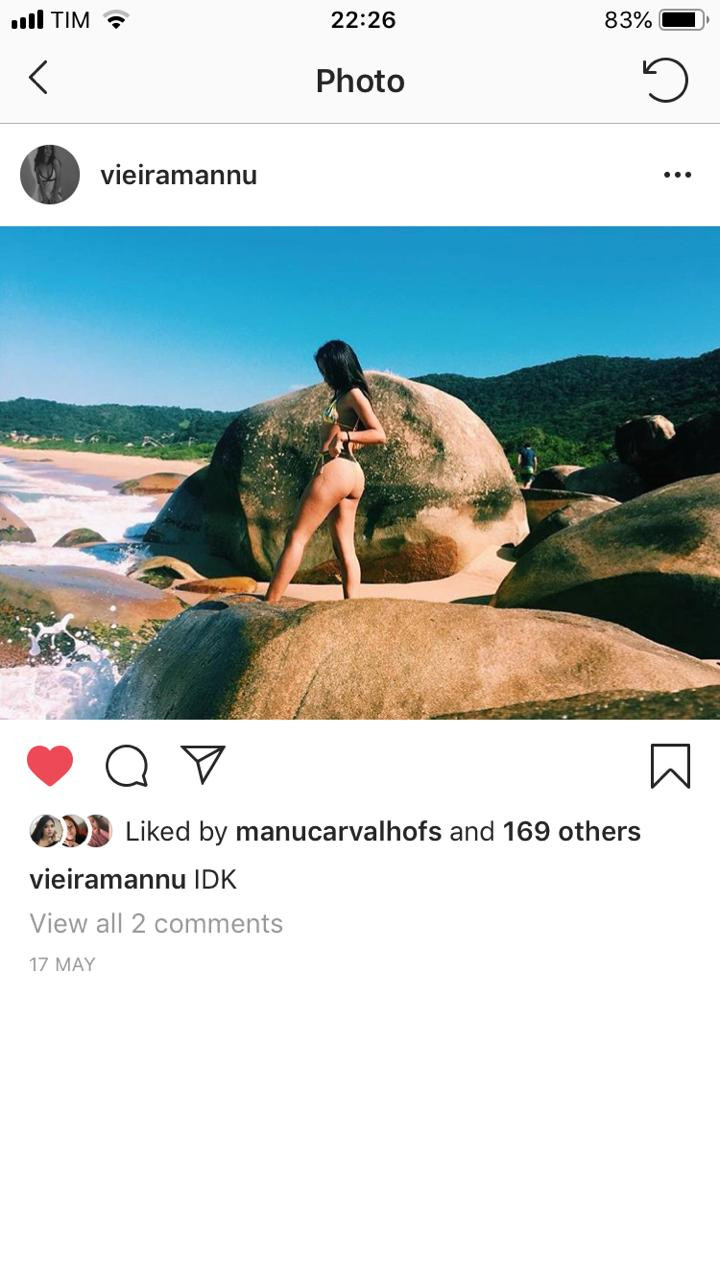This screenshot has height=1280, width=720.
Task: View the list of 169 others who liked
Action: click(x=572, y=832)
